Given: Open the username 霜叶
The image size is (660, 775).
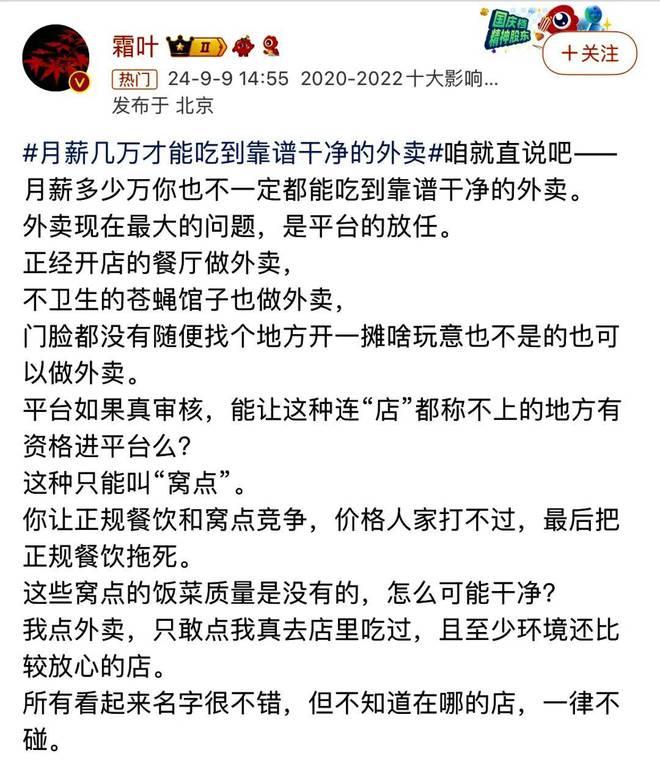Looking at the screenshot, I should 135,46.
